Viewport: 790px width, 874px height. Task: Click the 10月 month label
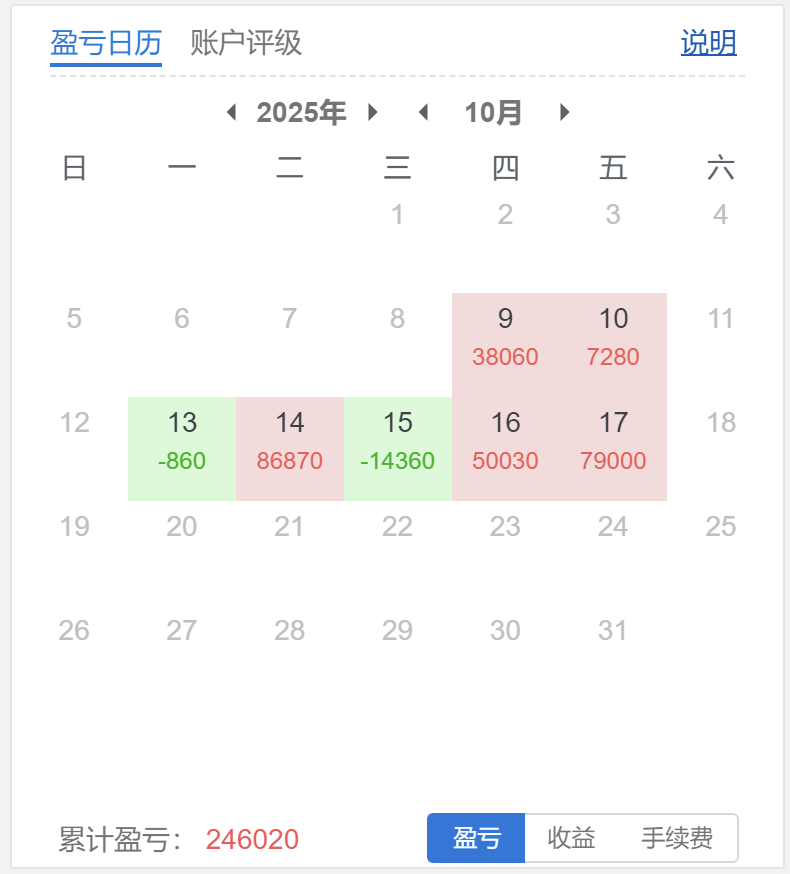[x=494, y=113]
